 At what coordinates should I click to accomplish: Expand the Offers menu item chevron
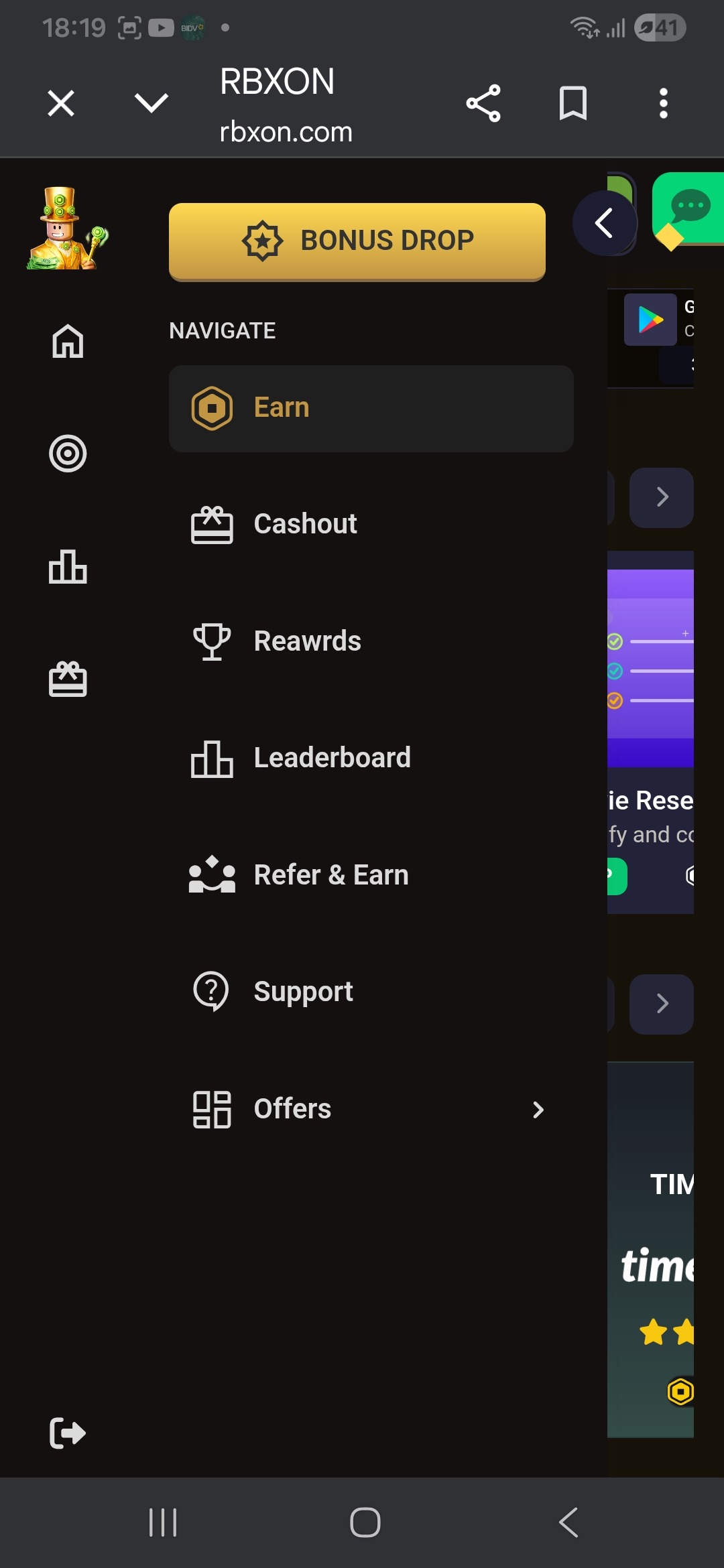[x=538, y=1110]
